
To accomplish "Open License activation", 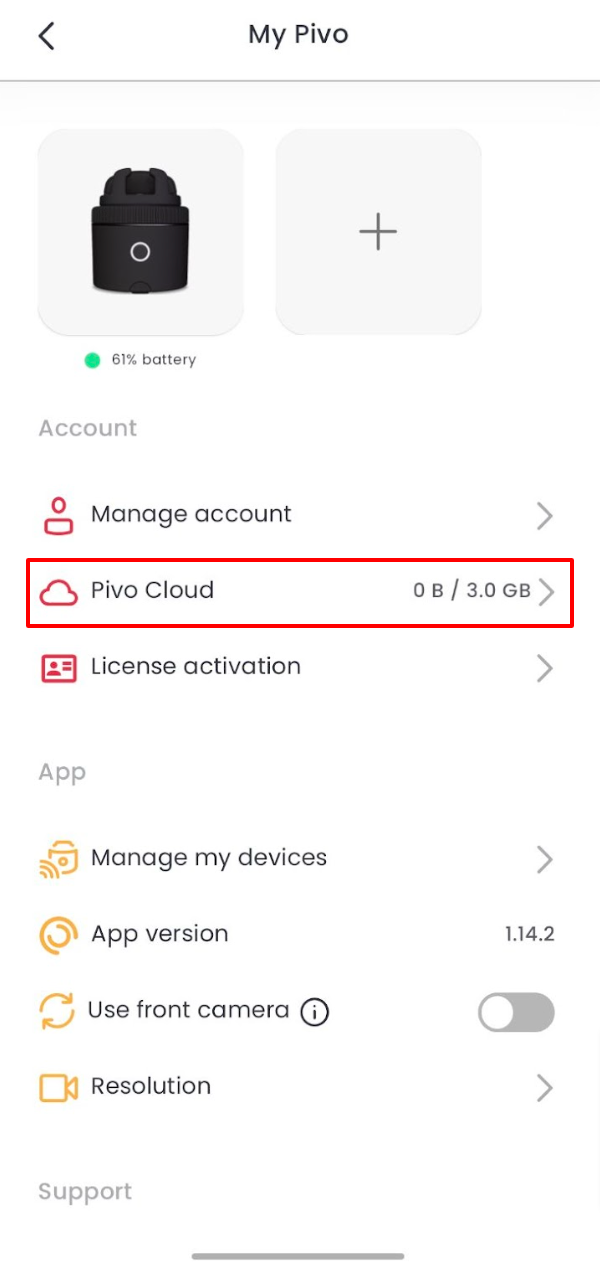I will 298,667.
